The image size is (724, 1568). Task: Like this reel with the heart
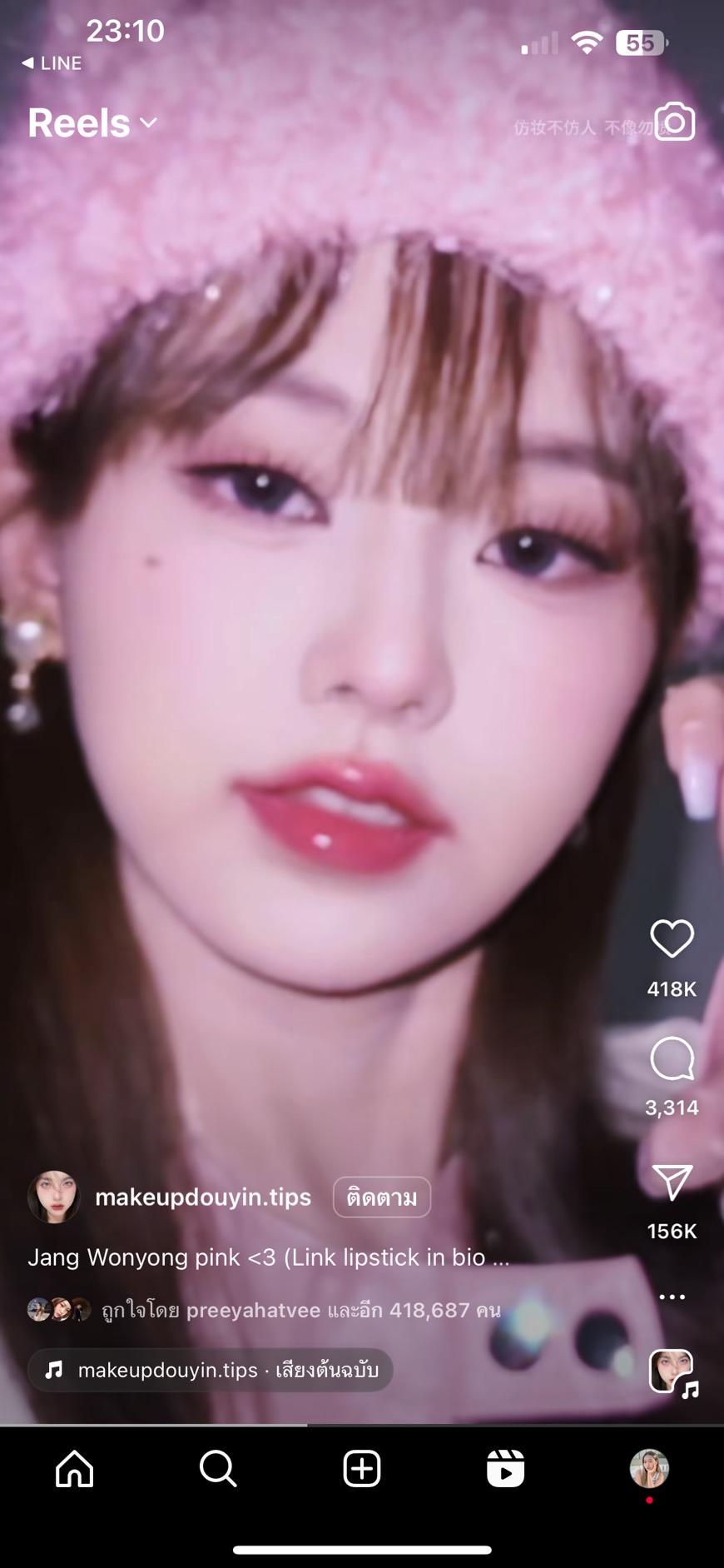pos(672,938)
